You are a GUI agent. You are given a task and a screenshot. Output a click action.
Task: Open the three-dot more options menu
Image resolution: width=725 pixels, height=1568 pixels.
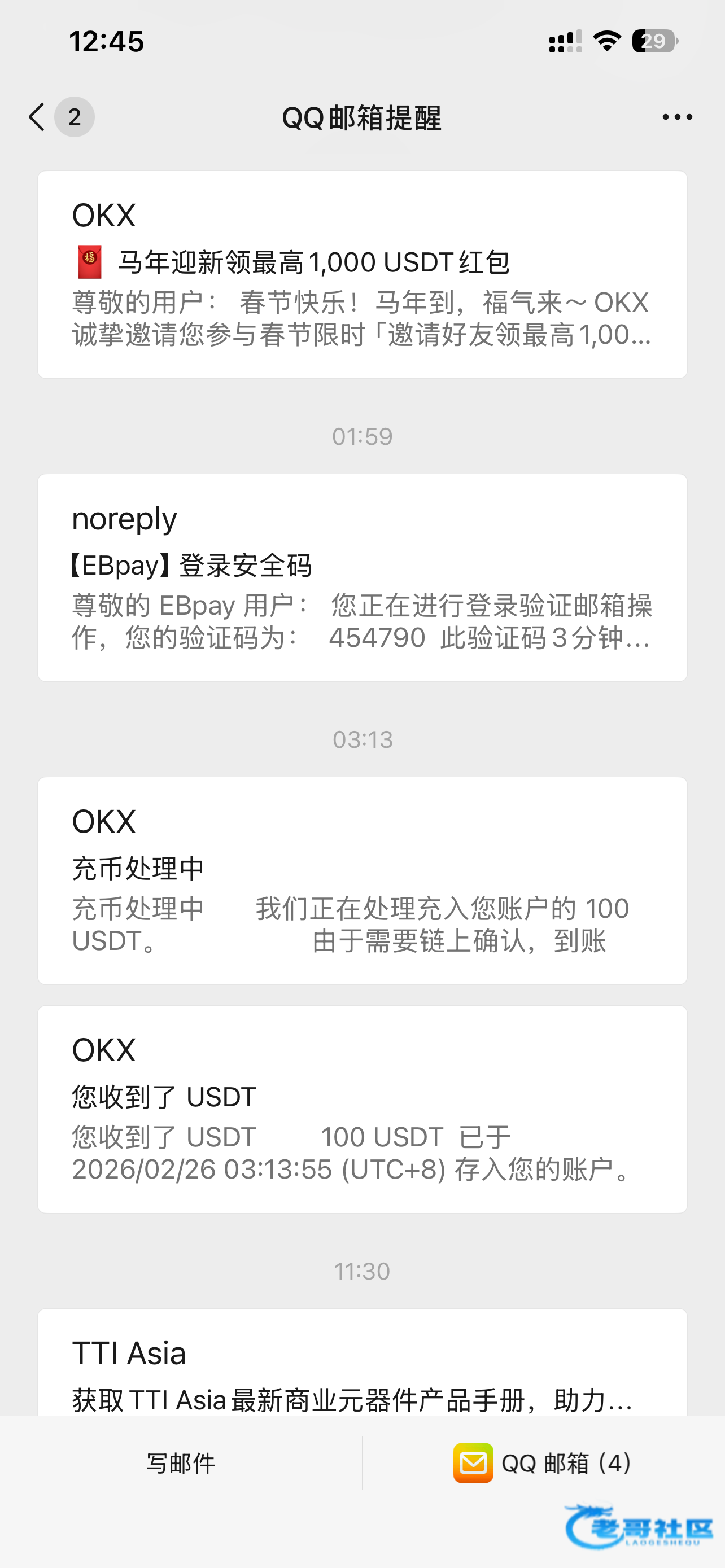click(x=677, y=117)
